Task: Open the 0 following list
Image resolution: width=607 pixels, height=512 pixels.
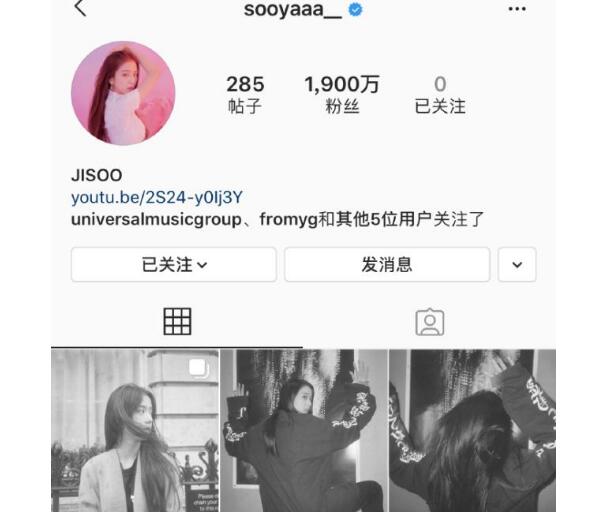Action: [x=440, y=94]
